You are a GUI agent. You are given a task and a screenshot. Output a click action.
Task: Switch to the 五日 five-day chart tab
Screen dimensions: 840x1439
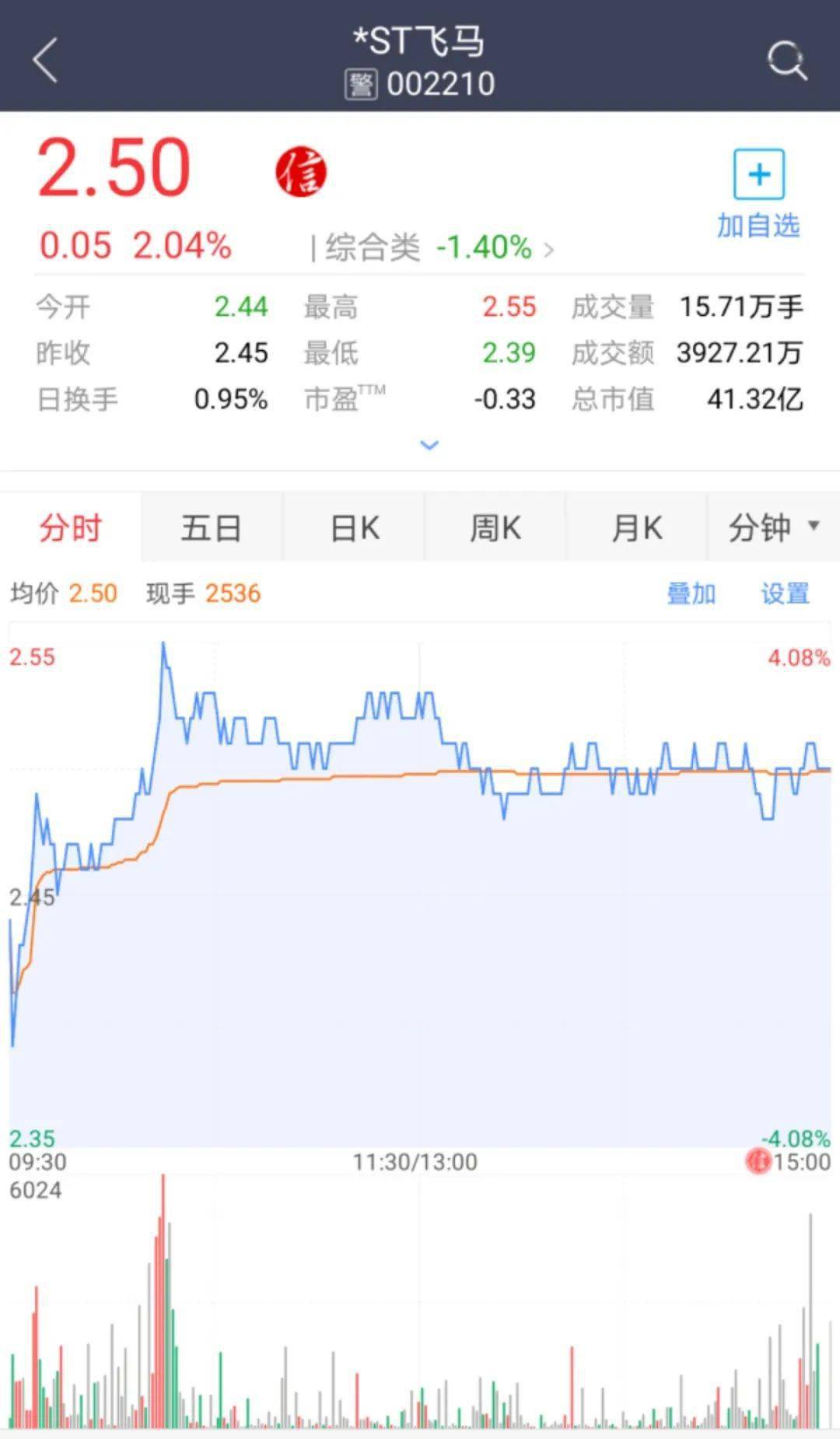pyautogui.click(x=211, y=527)
